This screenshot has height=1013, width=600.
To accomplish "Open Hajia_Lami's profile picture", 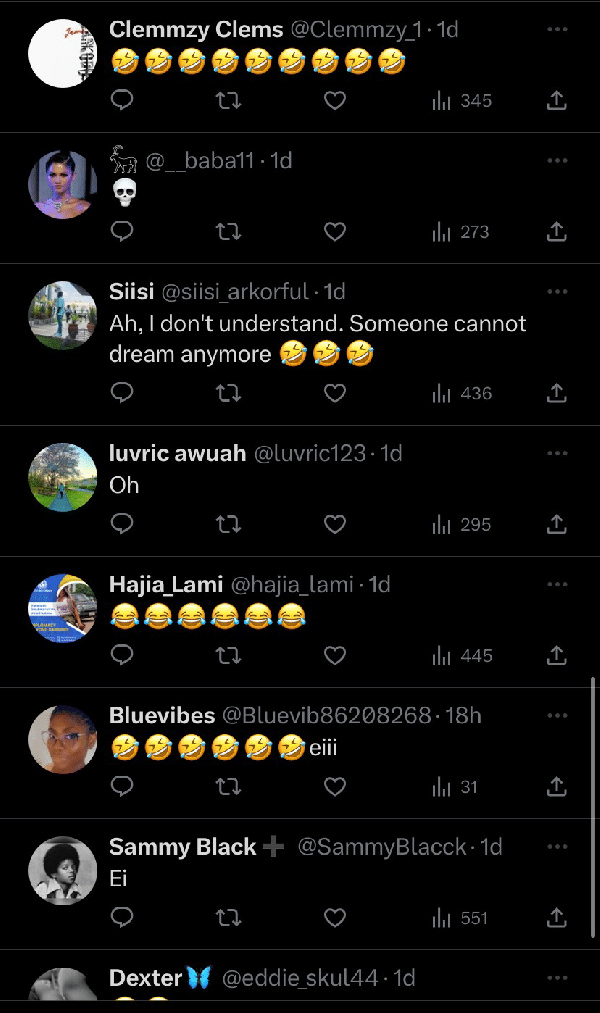I will [x=62, y=608].
